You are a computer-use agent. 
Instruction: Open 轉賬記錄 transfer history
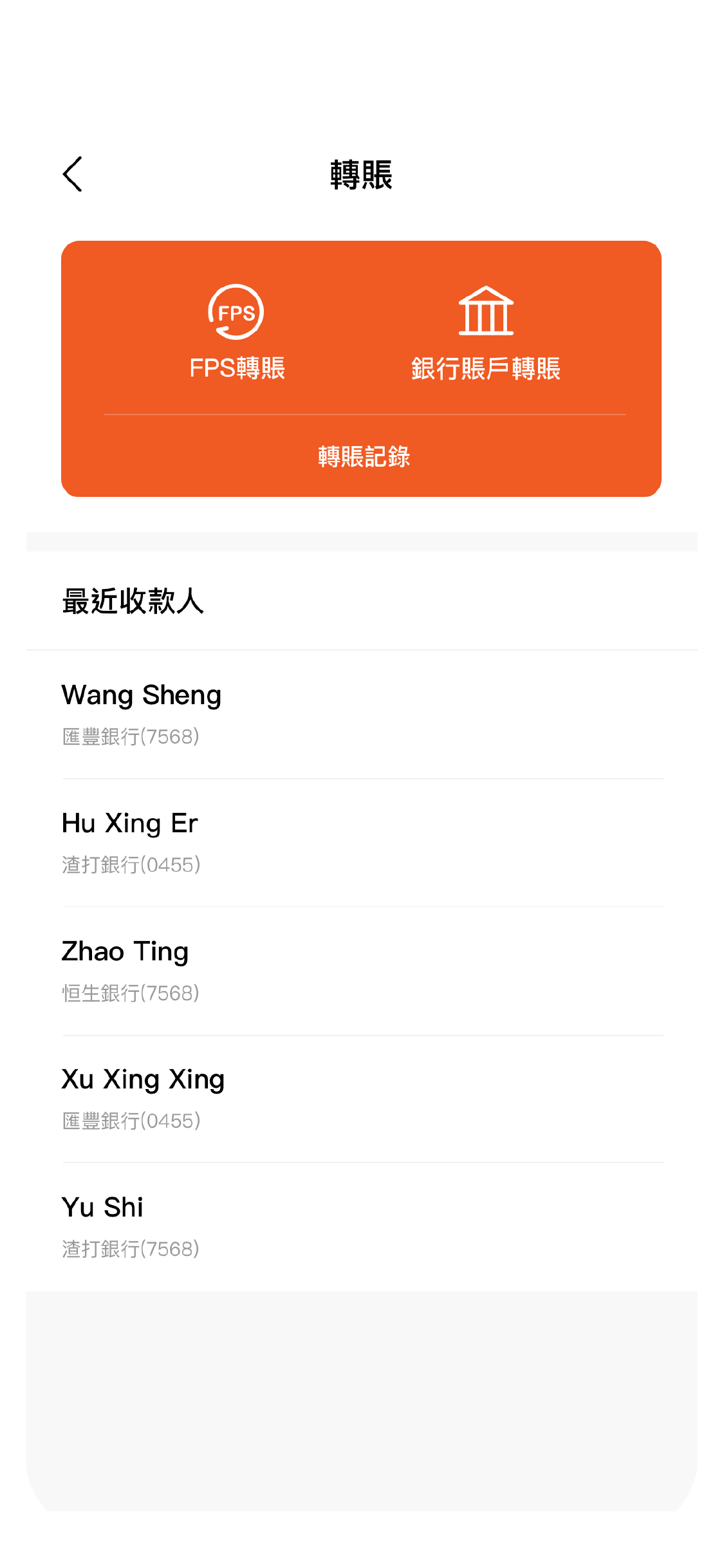364,456
